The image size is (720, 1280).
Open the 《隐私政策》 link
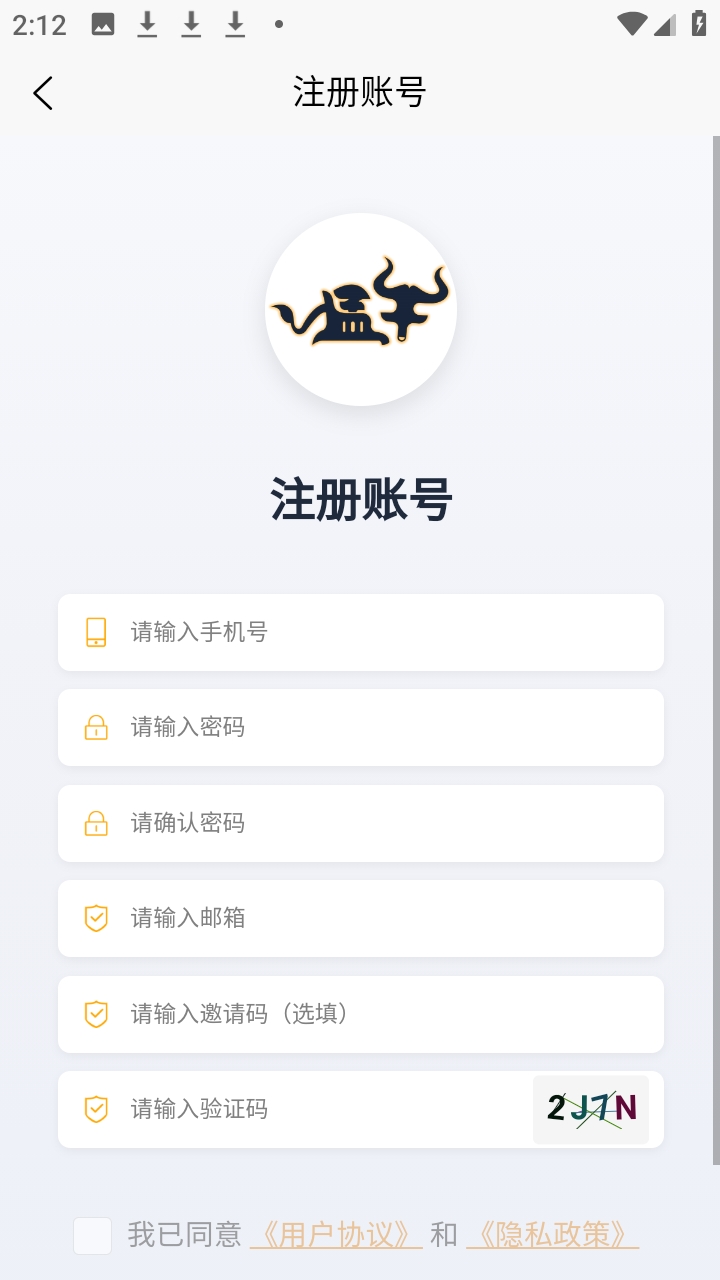point(552,1235)
